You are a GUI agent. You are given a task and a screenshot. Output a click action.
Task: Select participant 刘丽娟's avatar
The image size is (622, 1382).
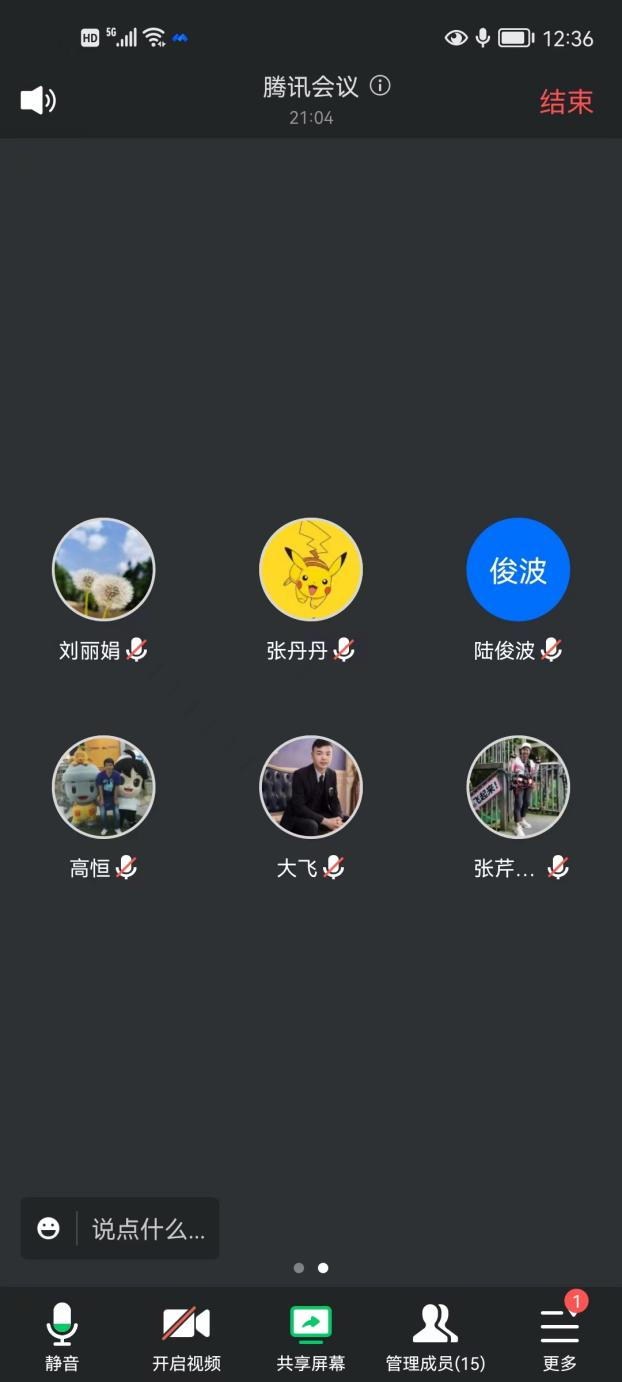point(103,570)
